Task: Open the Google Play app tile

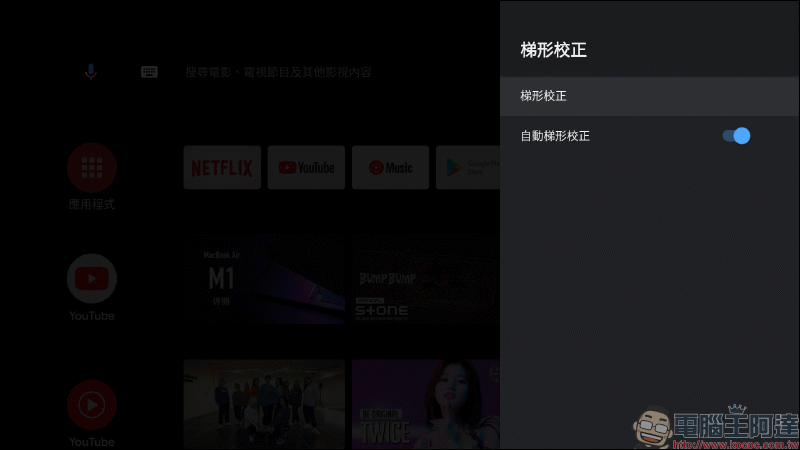Action: [x=468, y=167]
